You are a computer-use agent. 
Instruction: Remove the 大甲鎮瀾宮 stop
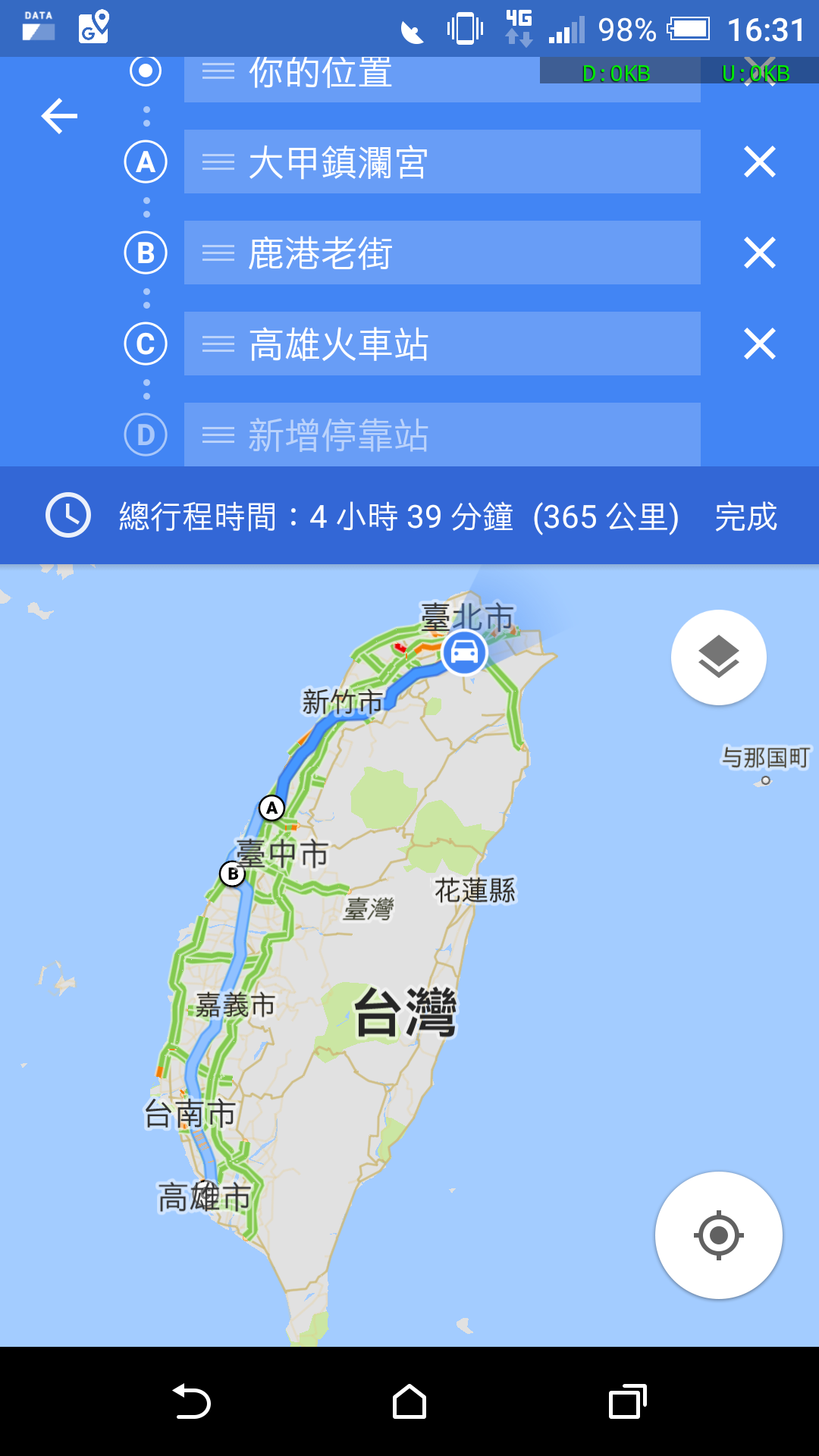pyautogui.click(x=759, y=162)
